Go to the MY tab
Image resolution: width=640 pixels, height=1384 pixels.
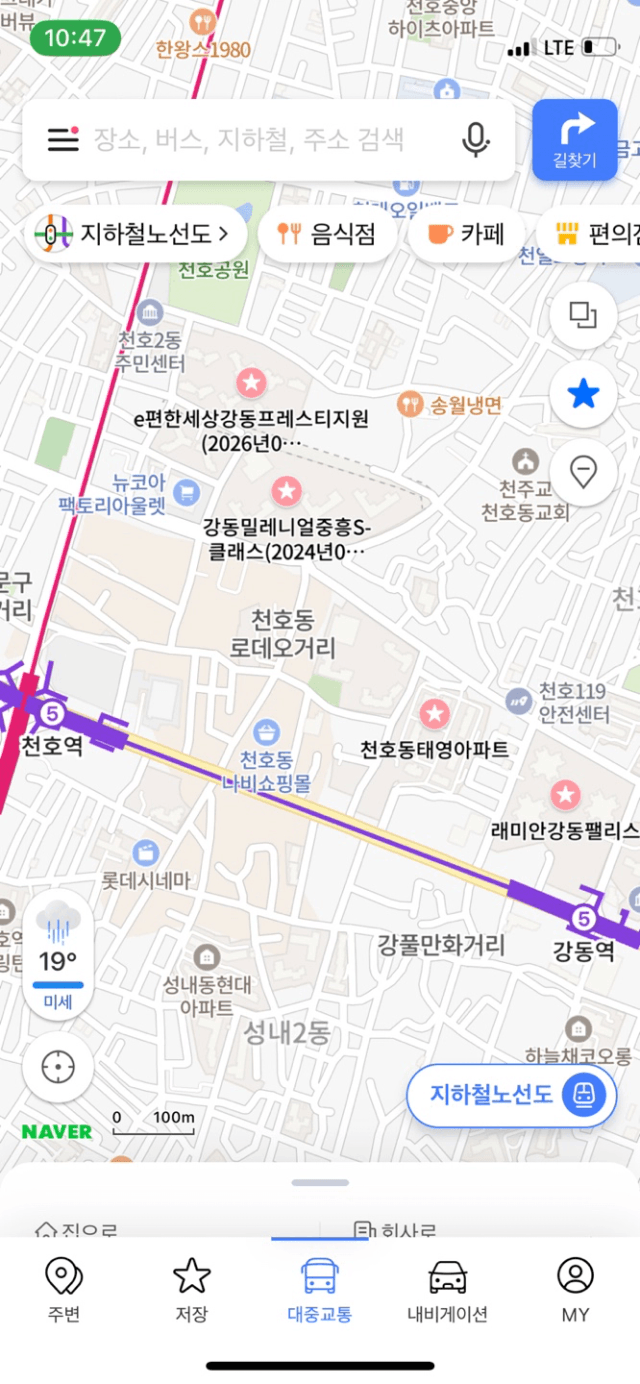[x=575, y=1289]
